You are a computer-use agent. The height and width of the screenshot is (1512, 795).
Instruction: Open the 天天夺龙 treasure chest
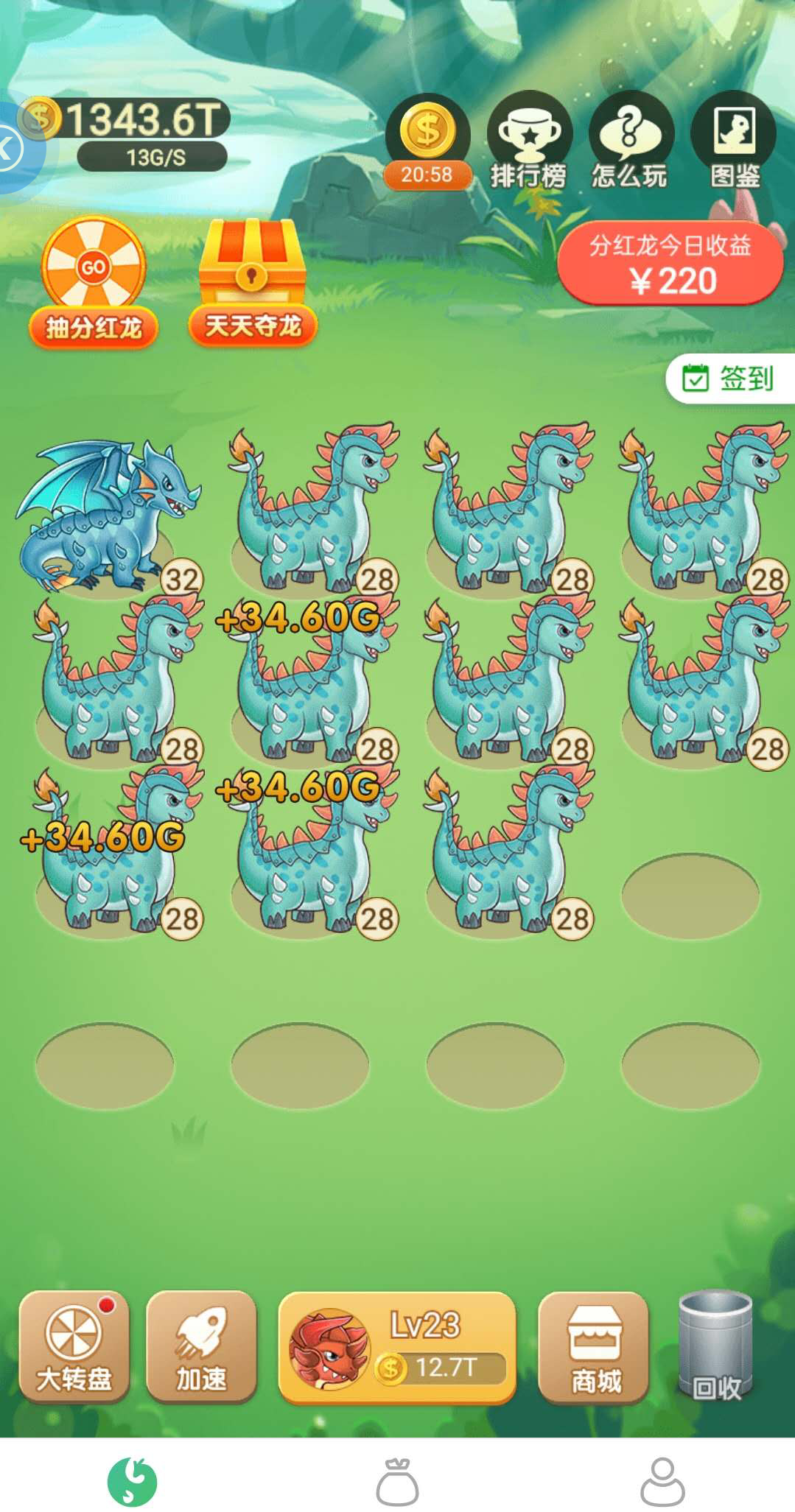pyautogui.click(x=253, y=281)
